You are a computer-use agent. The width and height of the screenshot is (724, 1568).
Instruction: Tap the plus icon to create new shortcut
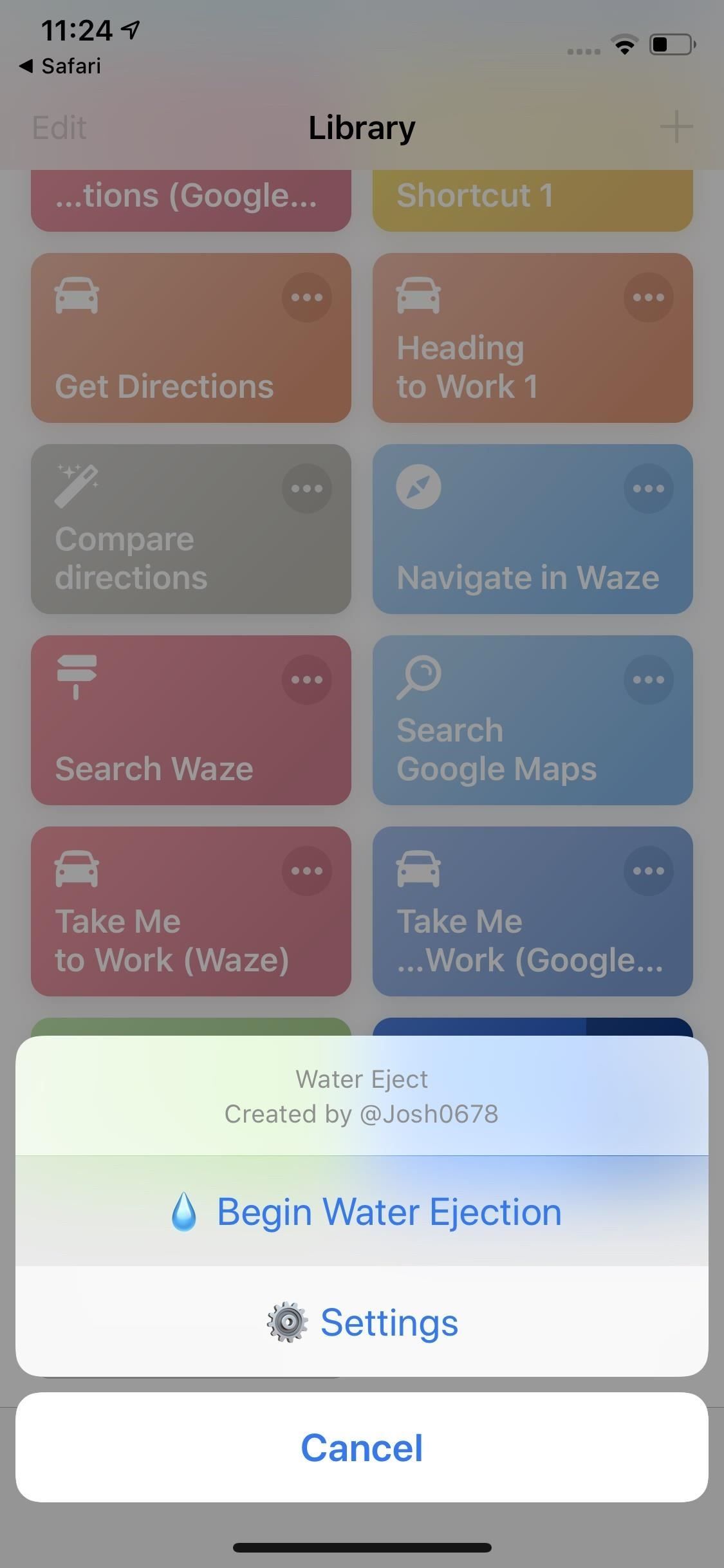(676, 127)
